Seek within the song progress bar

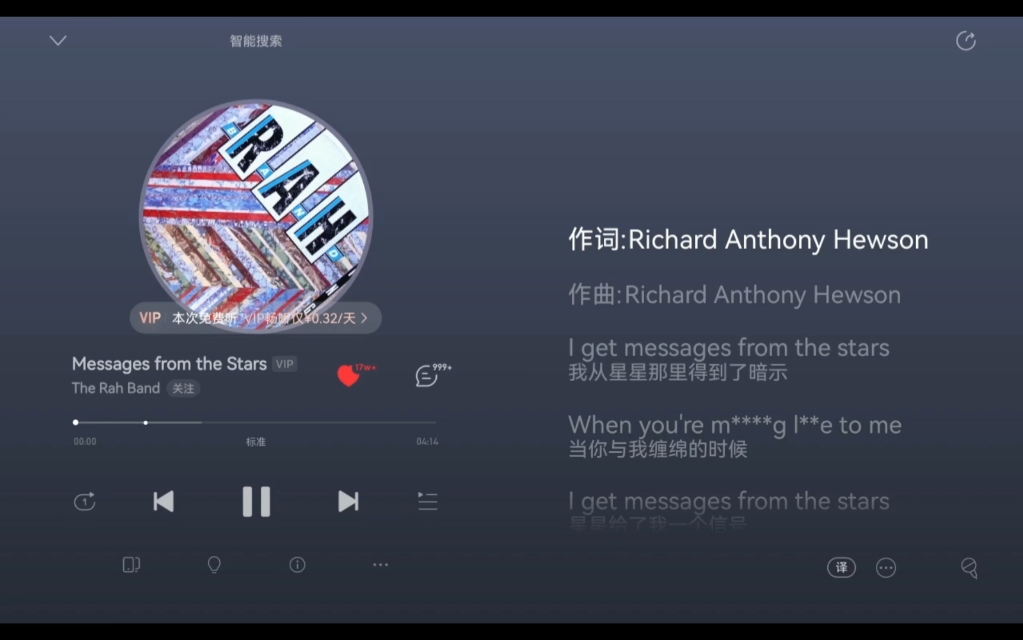(255, 422)
